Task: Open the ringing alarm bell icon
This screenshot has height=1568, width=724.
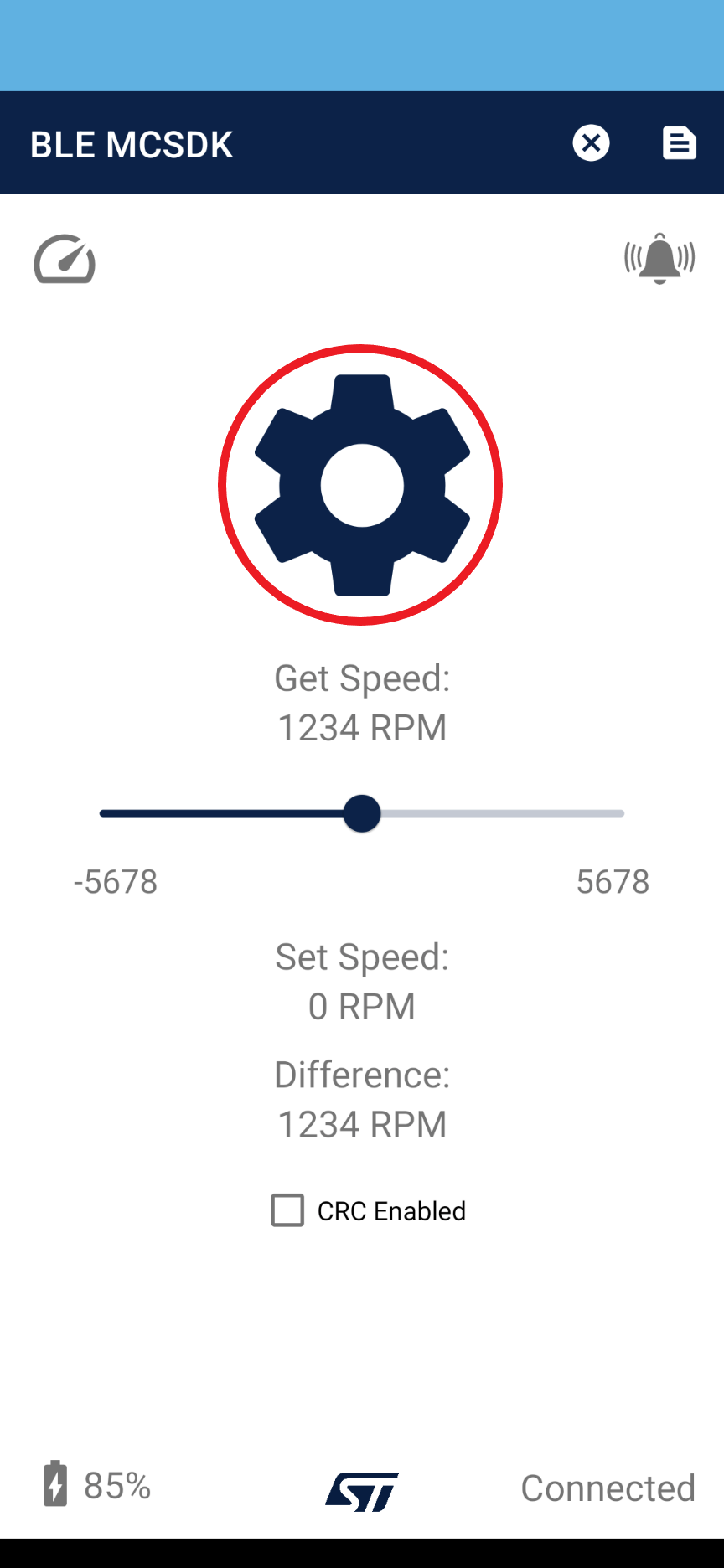Action: [659, 259]
